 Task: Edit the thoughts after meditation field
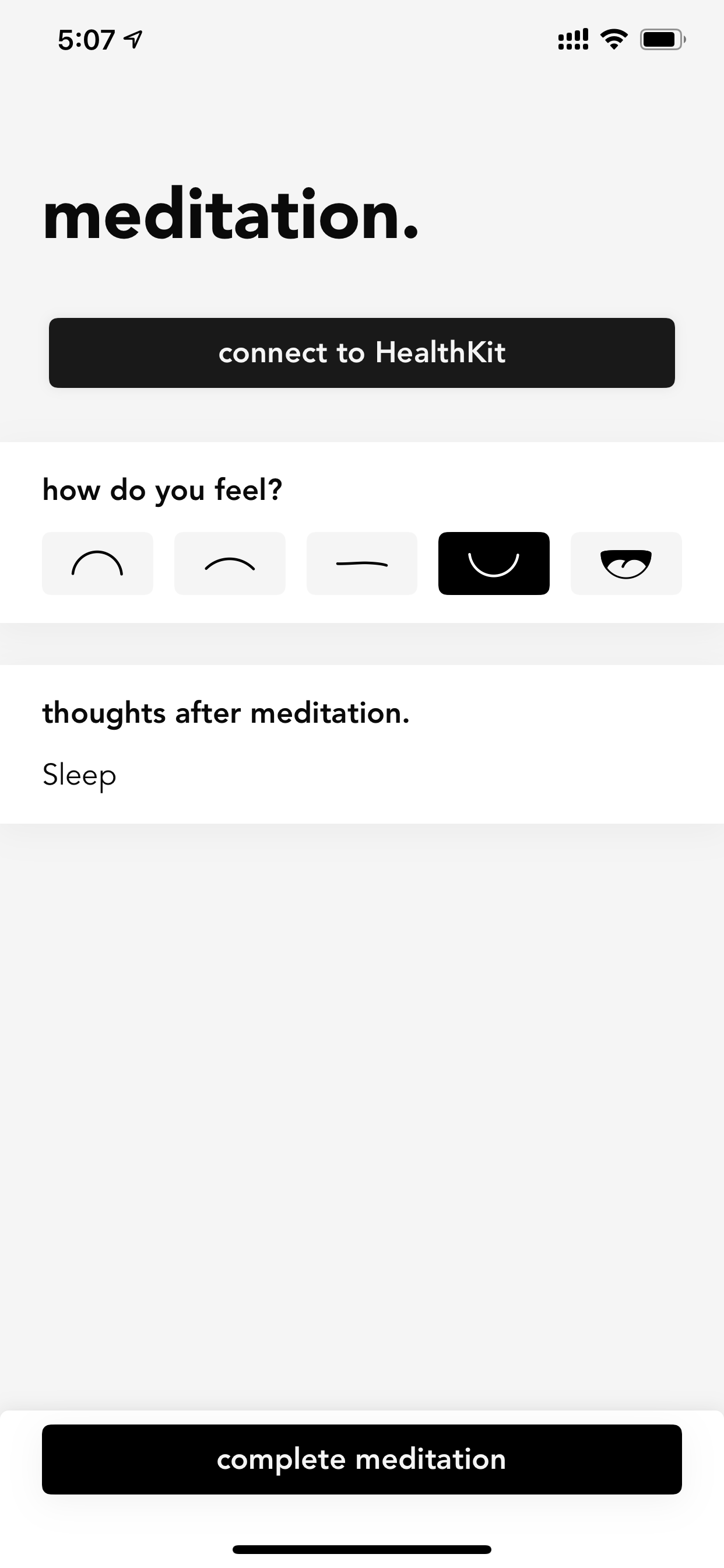(x=362, y=775)
